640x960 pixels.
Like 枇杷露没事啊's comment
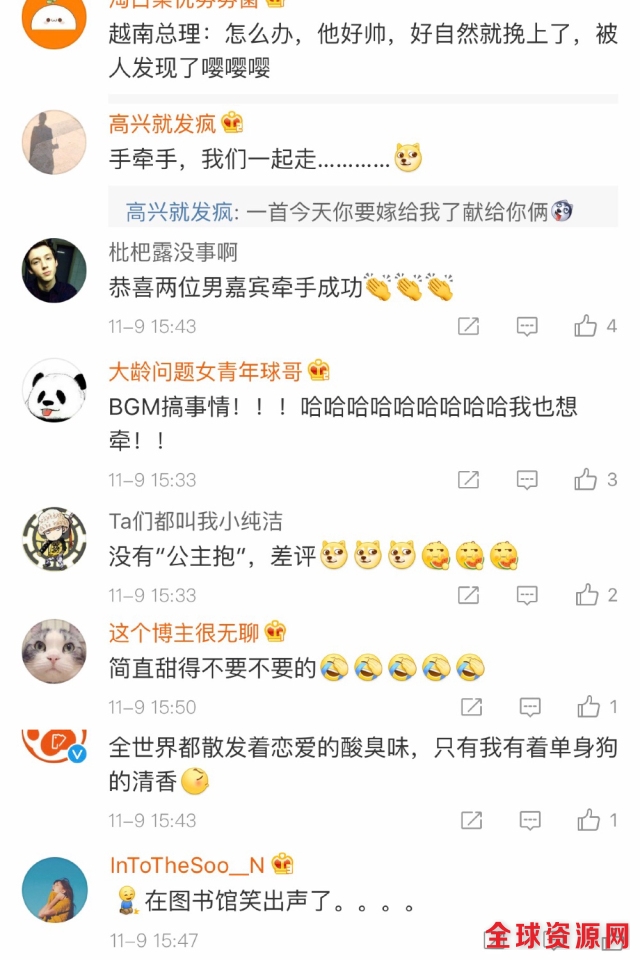click(586, 326)
